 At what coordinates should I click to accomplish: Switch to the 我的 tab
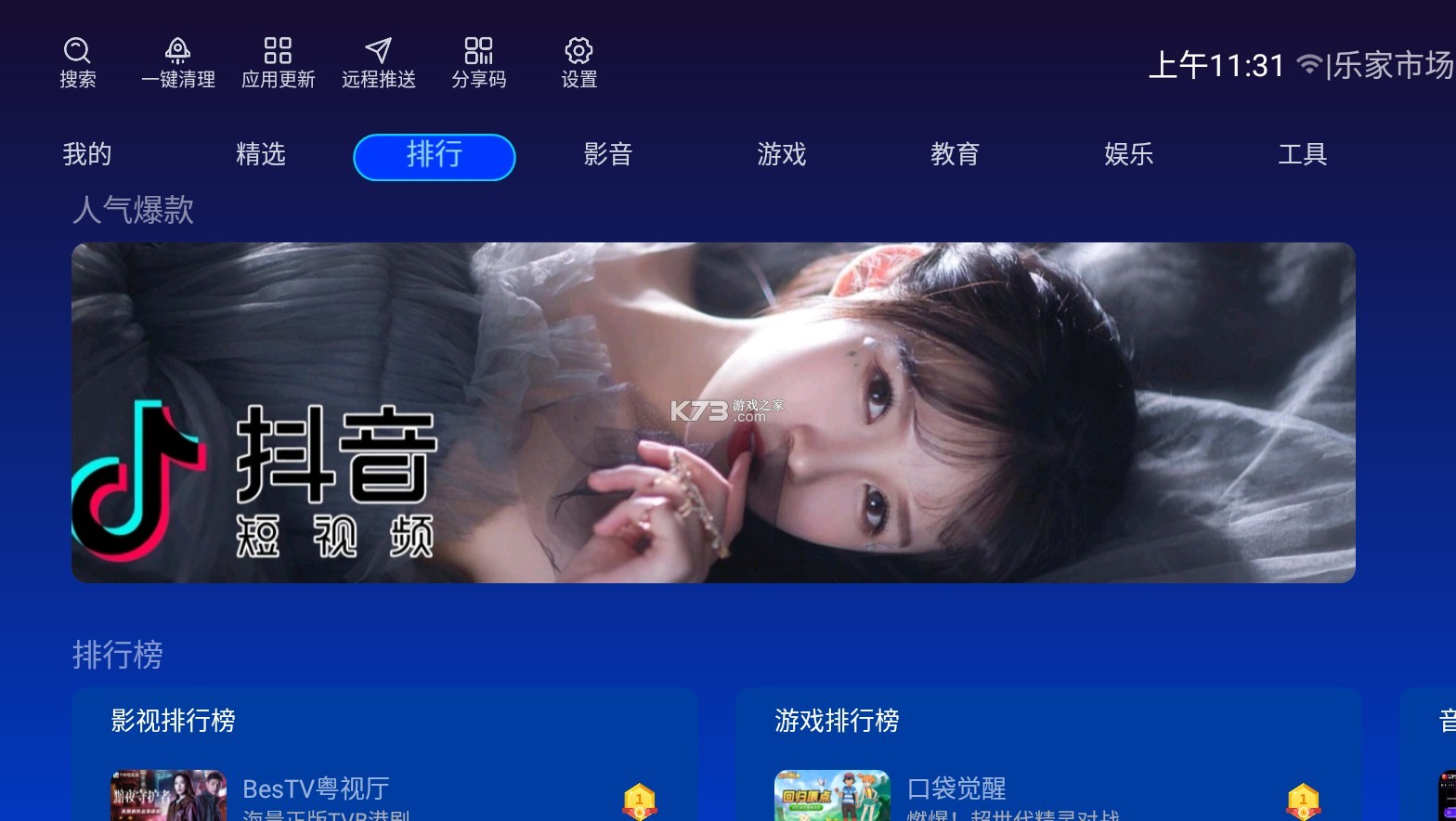[x=87, y=154]
